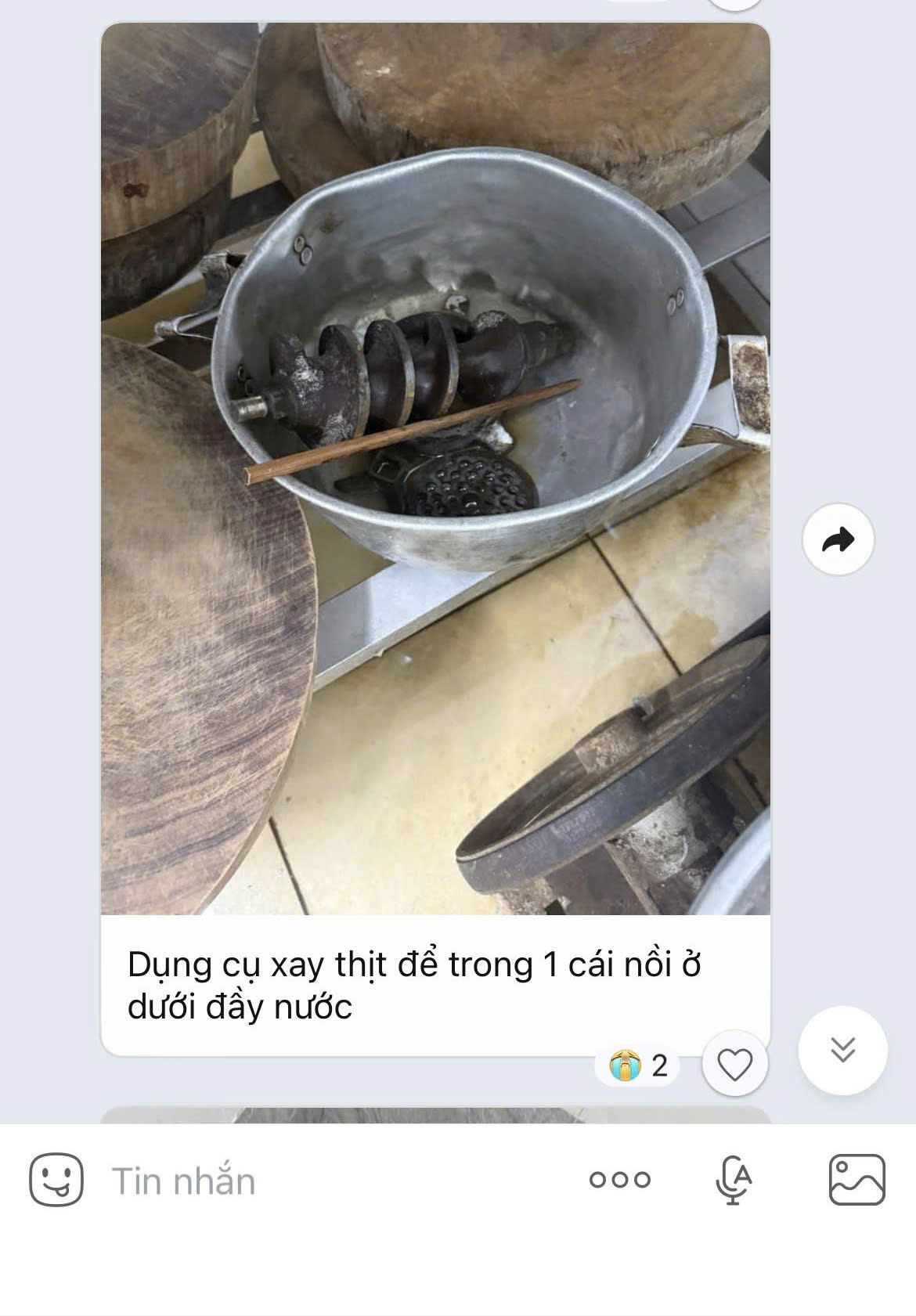The width and height of the screenshot is (916, 1316).
Task: Open the sticker and emoji picker
Action: [x=56, y=1179]
